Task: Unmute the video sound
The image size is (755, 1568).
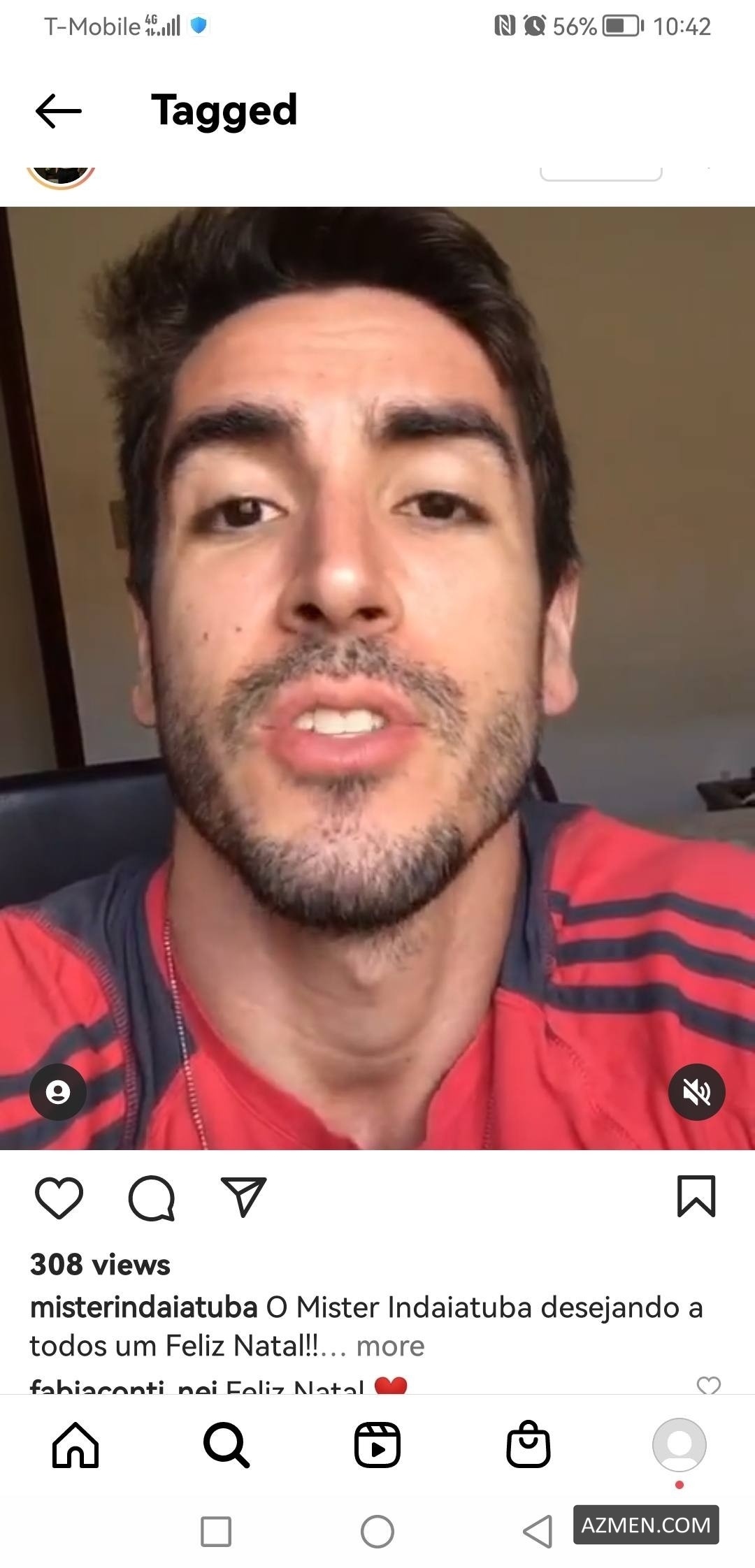Action: coord(696,1091)
